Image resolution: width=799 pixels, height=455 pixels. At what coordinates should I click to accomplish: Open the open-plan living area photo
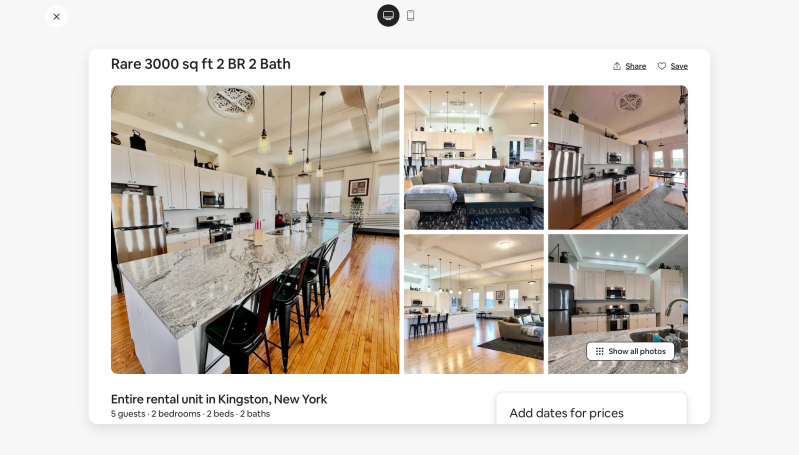pos(473,303)
